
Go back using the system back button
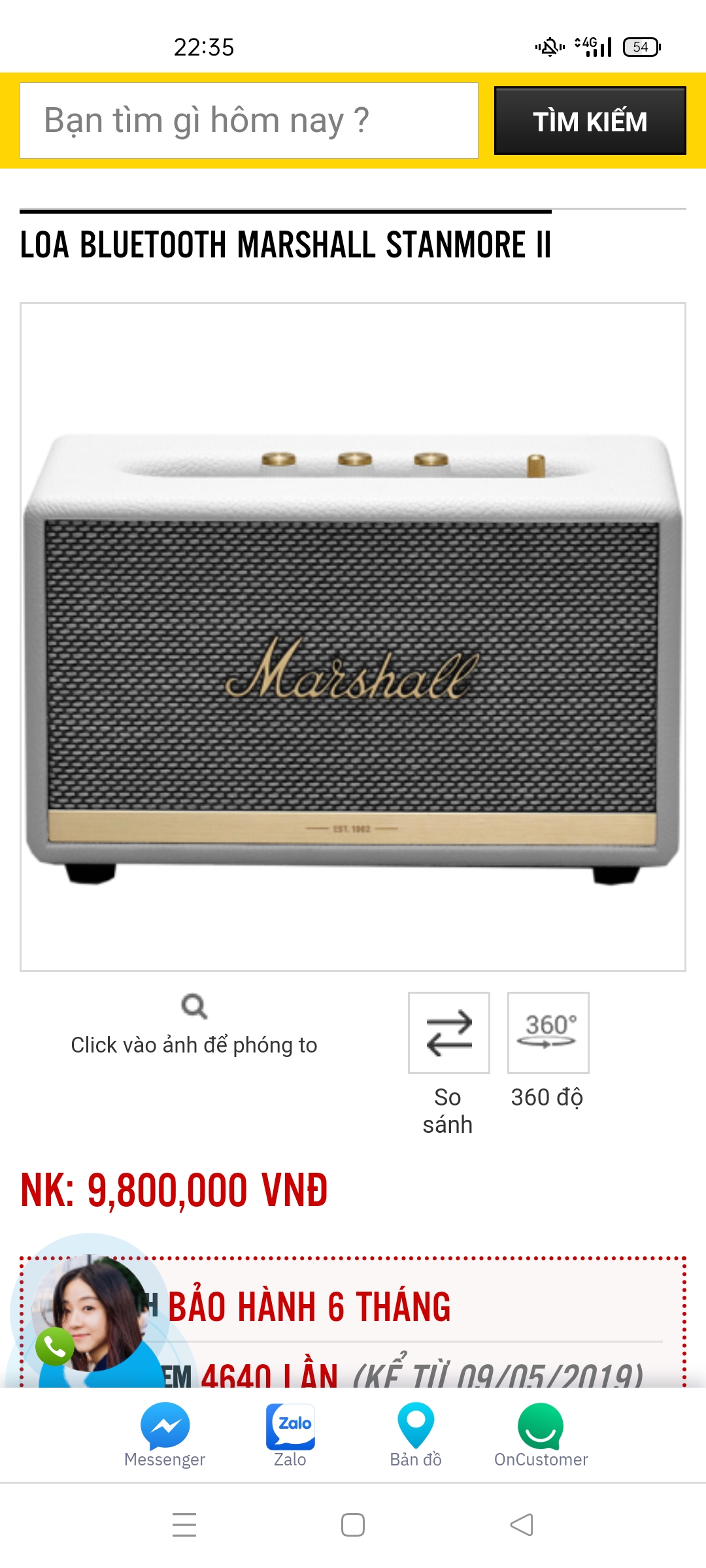tap(522, 1525)
